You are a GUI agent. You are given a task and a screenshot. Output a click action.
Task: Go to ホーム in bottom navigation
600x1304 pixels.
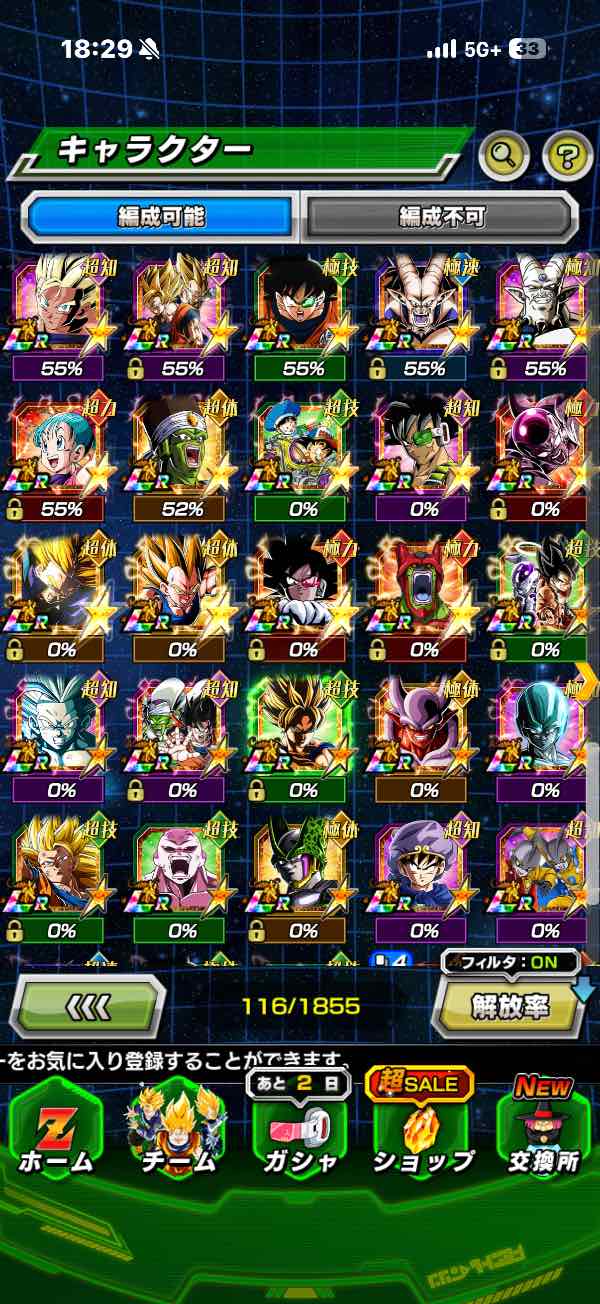click(x=55, y=1128)
